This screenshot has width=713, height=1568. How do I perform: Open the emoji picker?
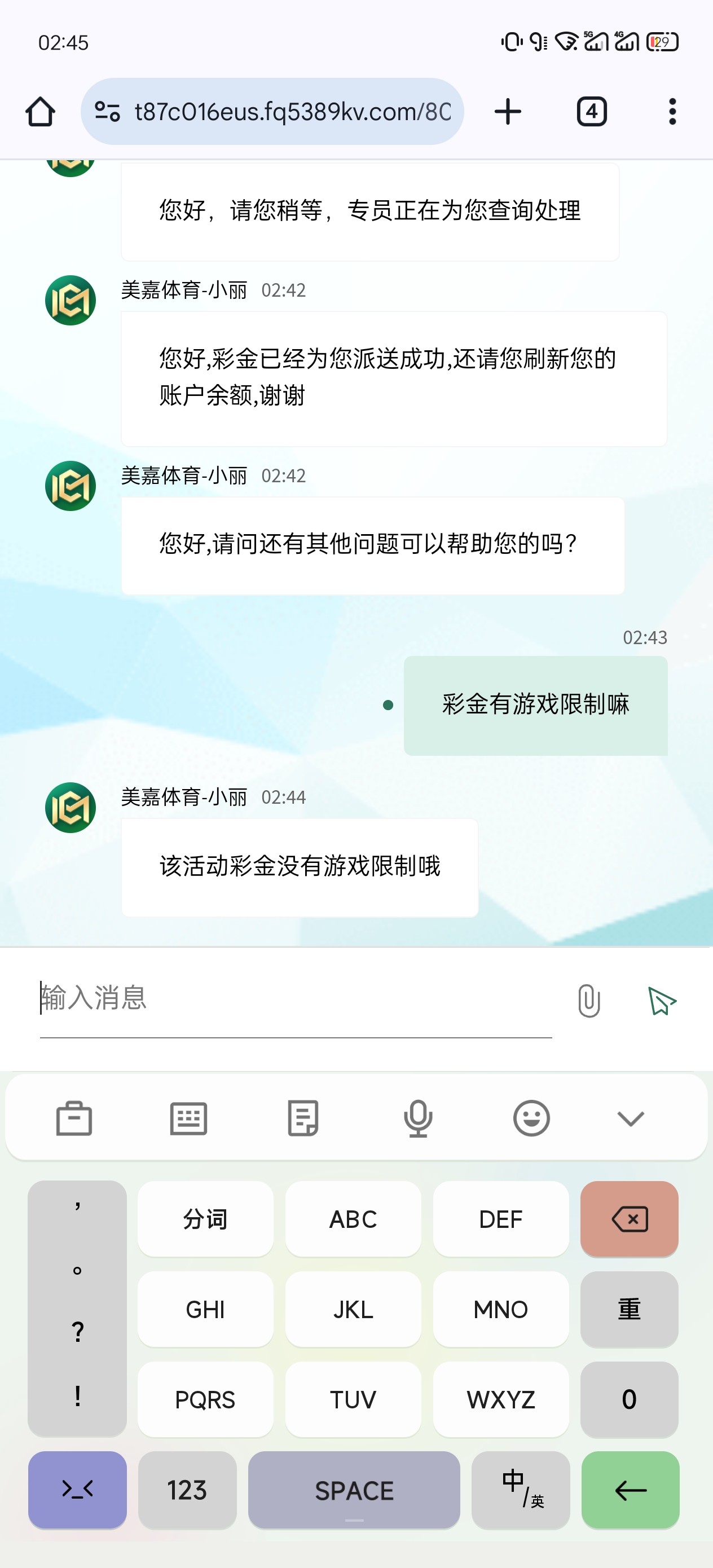click(x=531, y=1118)
